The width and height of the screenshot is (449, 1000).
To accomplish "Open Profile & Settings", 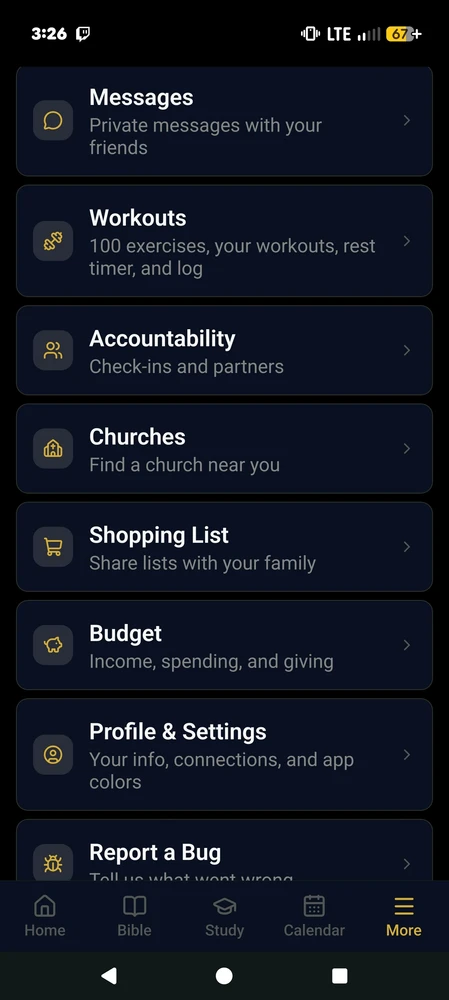I will coord(224,754).
